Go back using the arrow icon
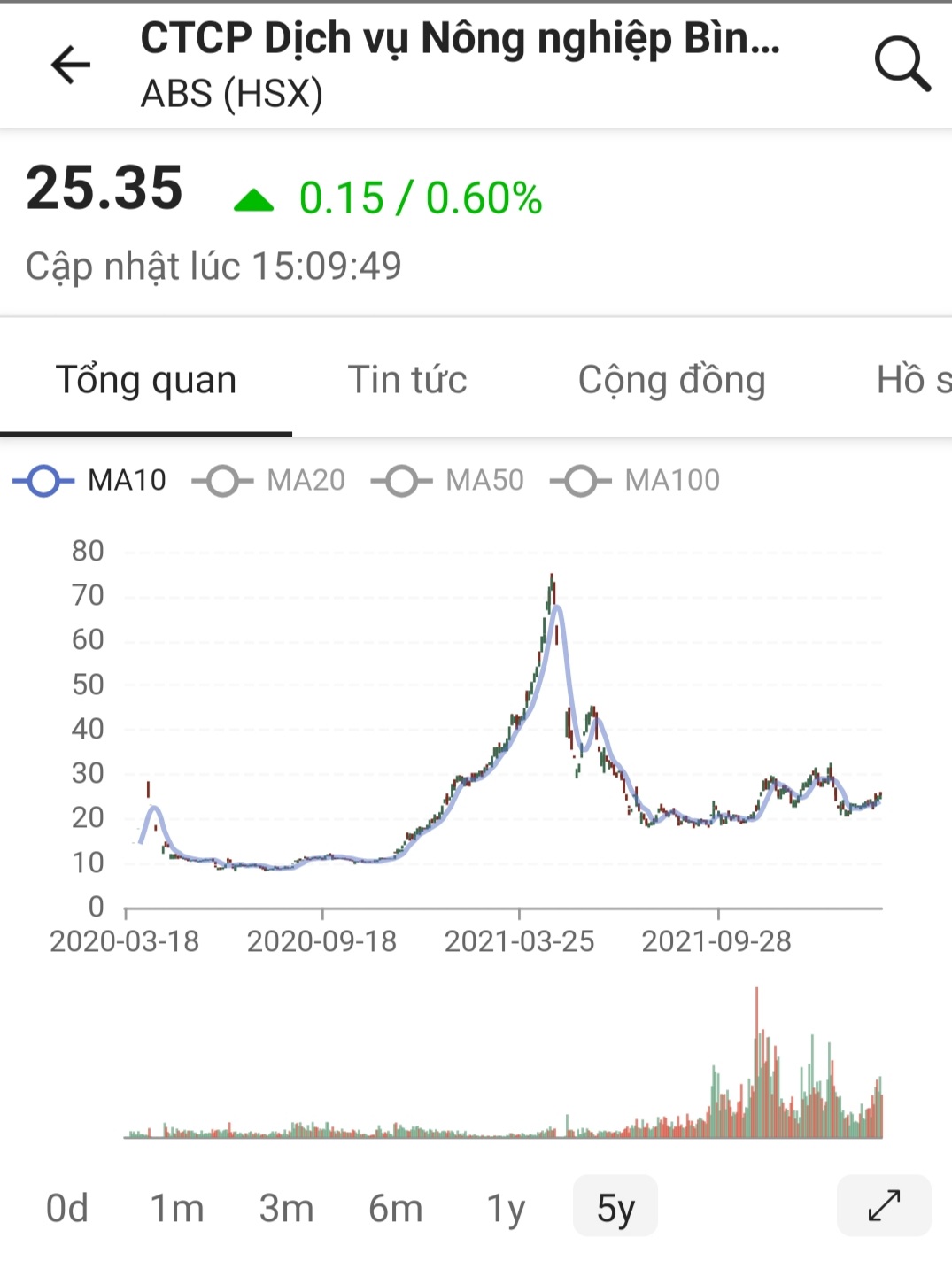 pyautogui.click(x=71, y=65)
